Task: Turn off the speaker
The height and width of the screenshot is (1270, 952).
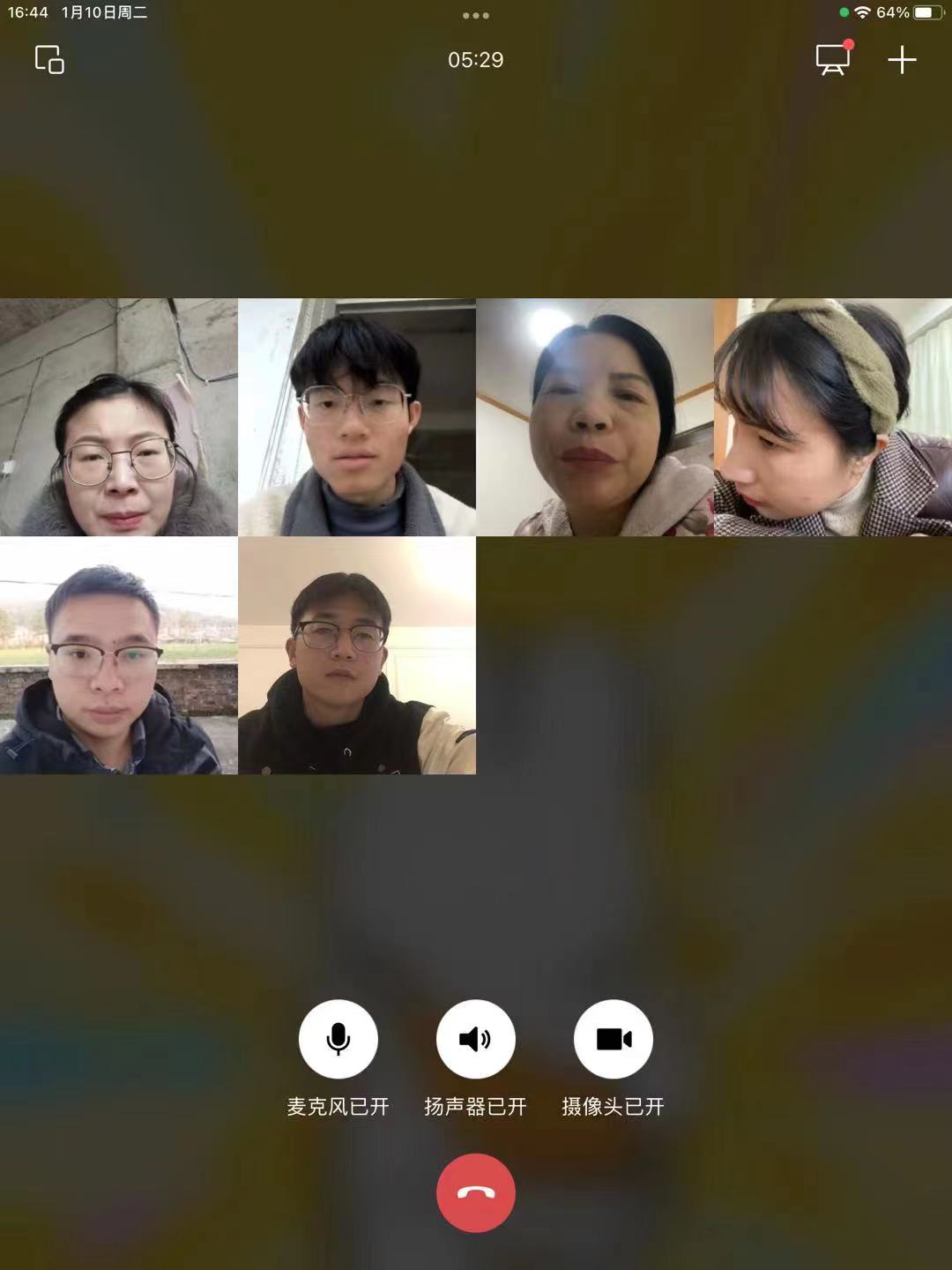Action: point(476,1039)
